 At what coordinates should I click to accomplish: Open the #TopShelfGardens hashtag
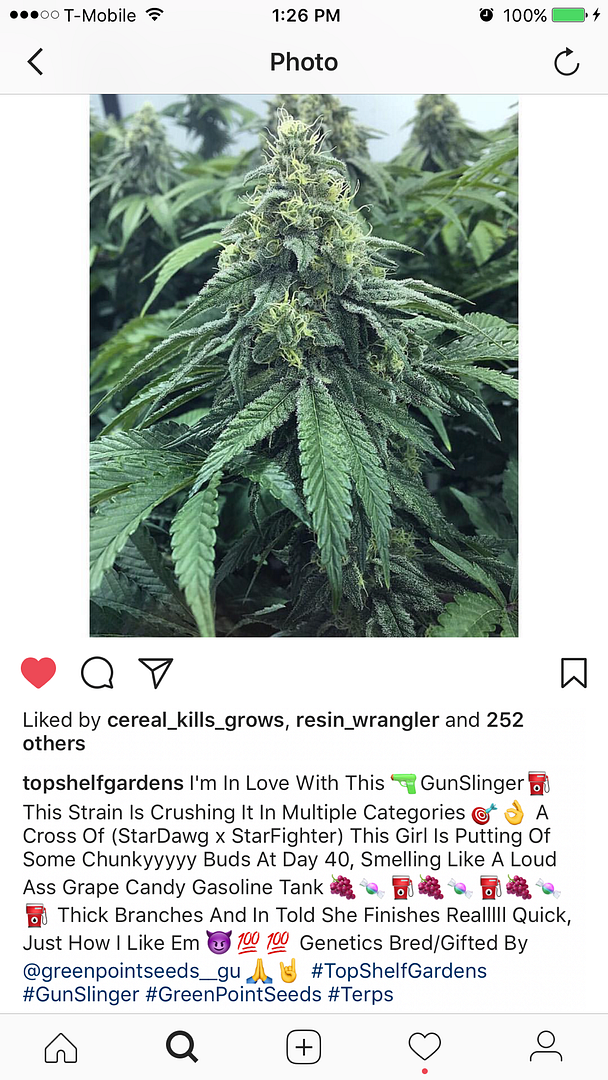(398, 971)
